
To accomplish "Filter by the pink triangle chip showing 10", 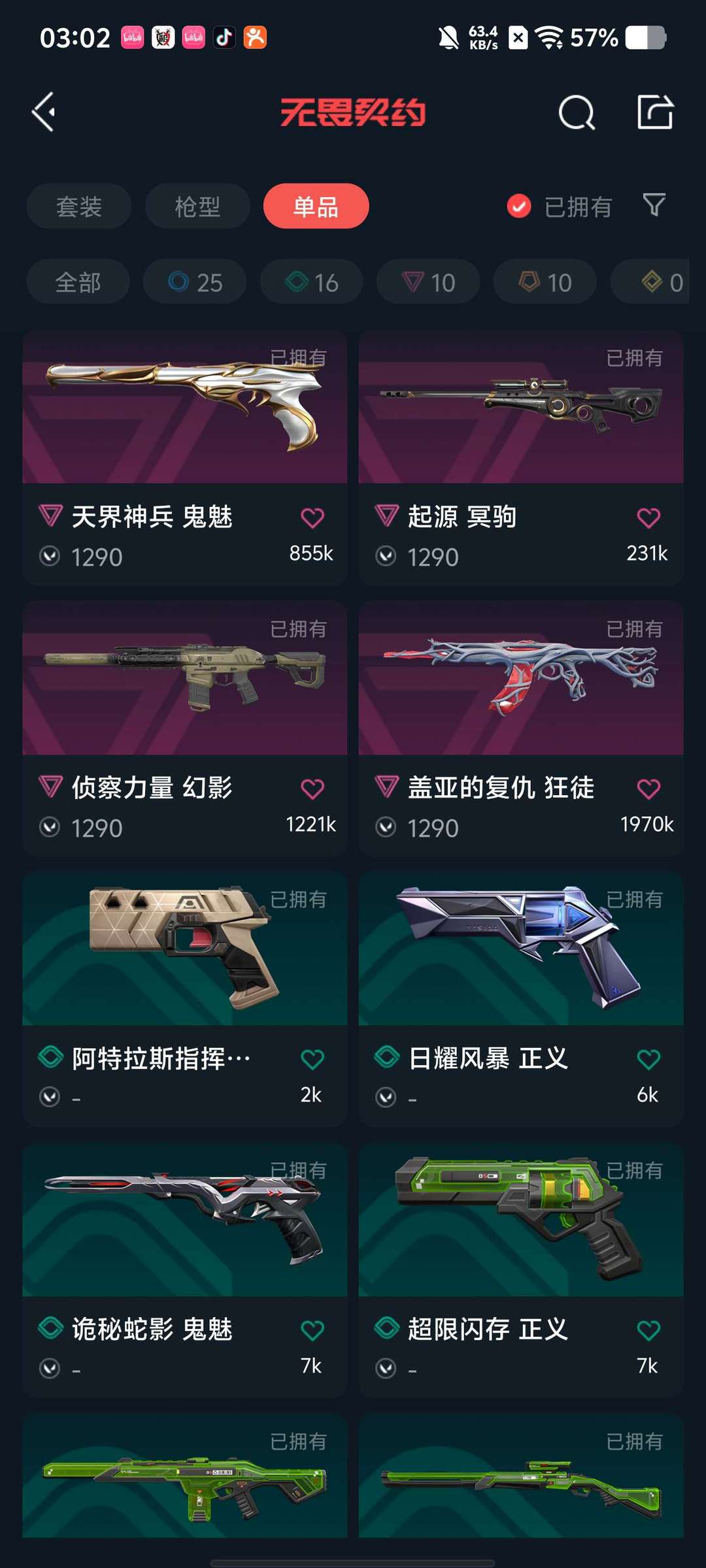I will [428, 282].
